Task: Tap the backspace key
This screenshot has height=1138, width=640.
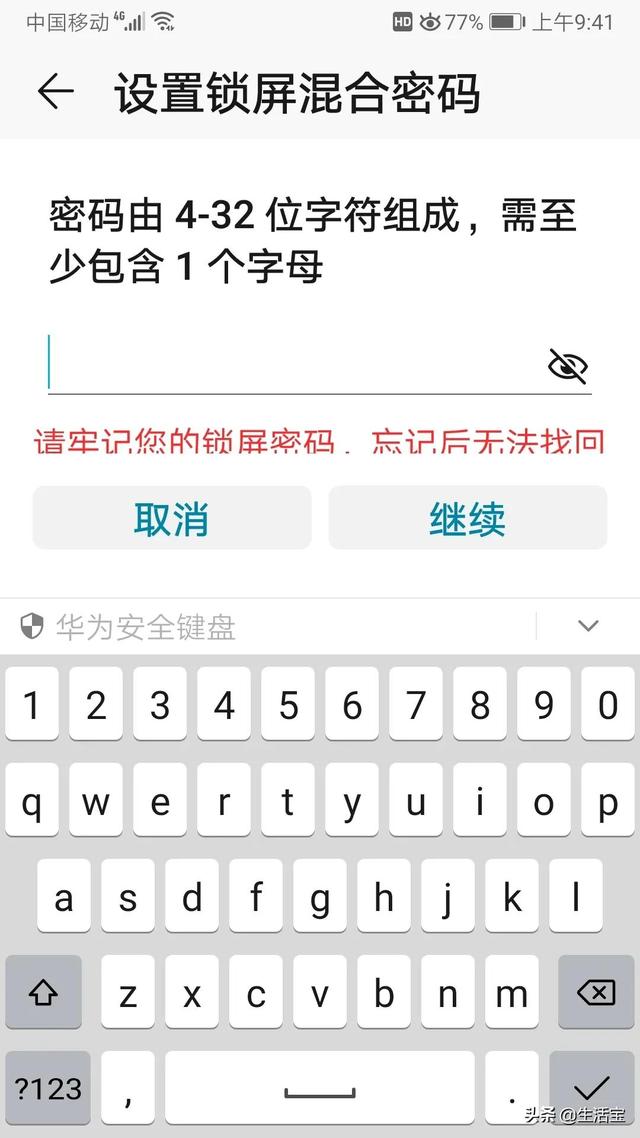Action: (x=596, y=992)
